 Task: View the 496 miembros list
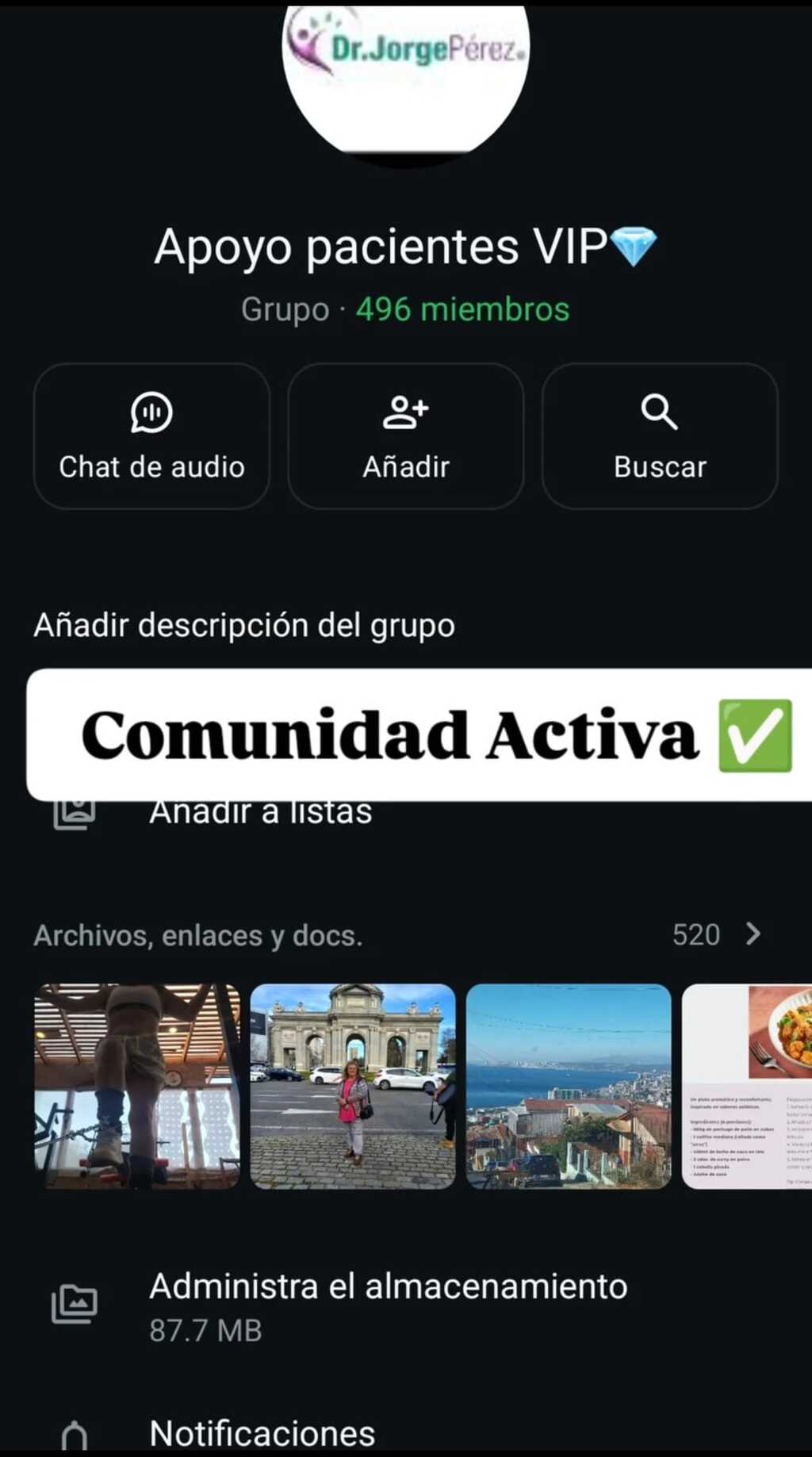[x=462, y=309]
